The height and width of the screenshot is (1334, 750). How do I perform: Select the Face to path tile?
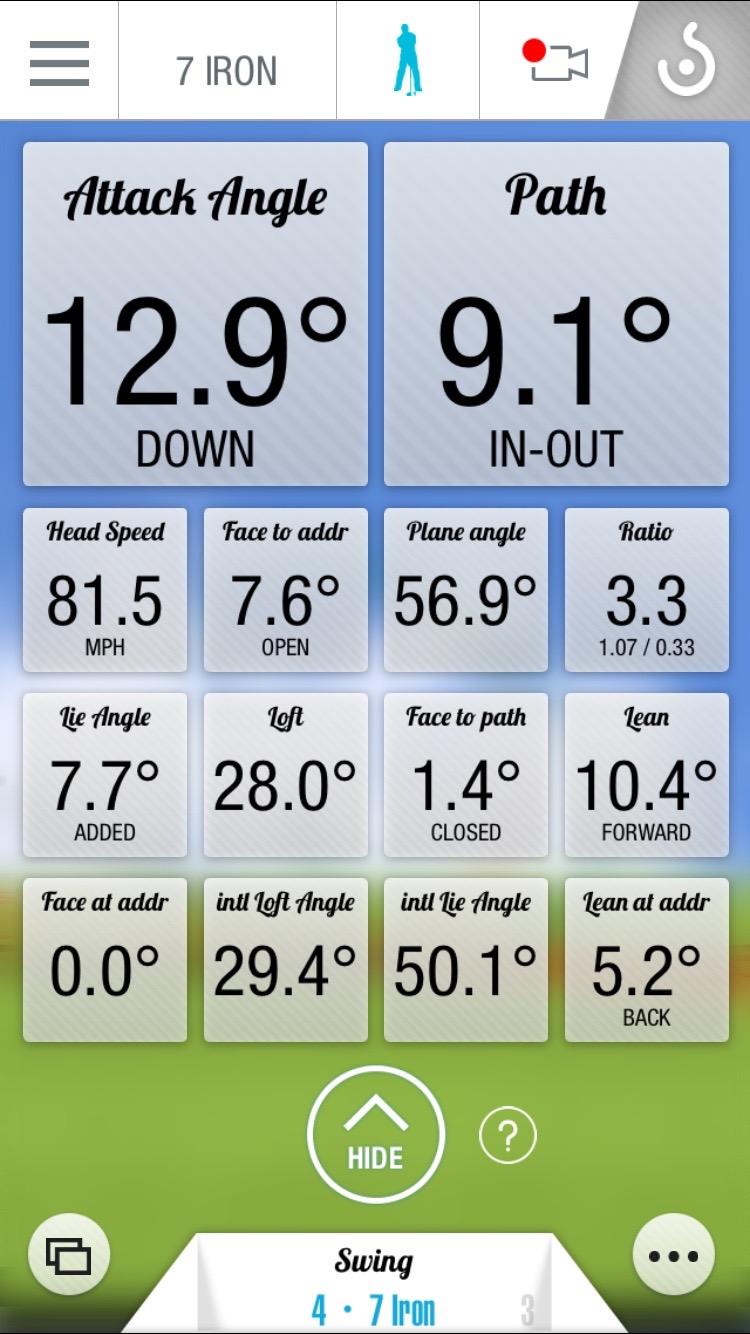[466, 775]
